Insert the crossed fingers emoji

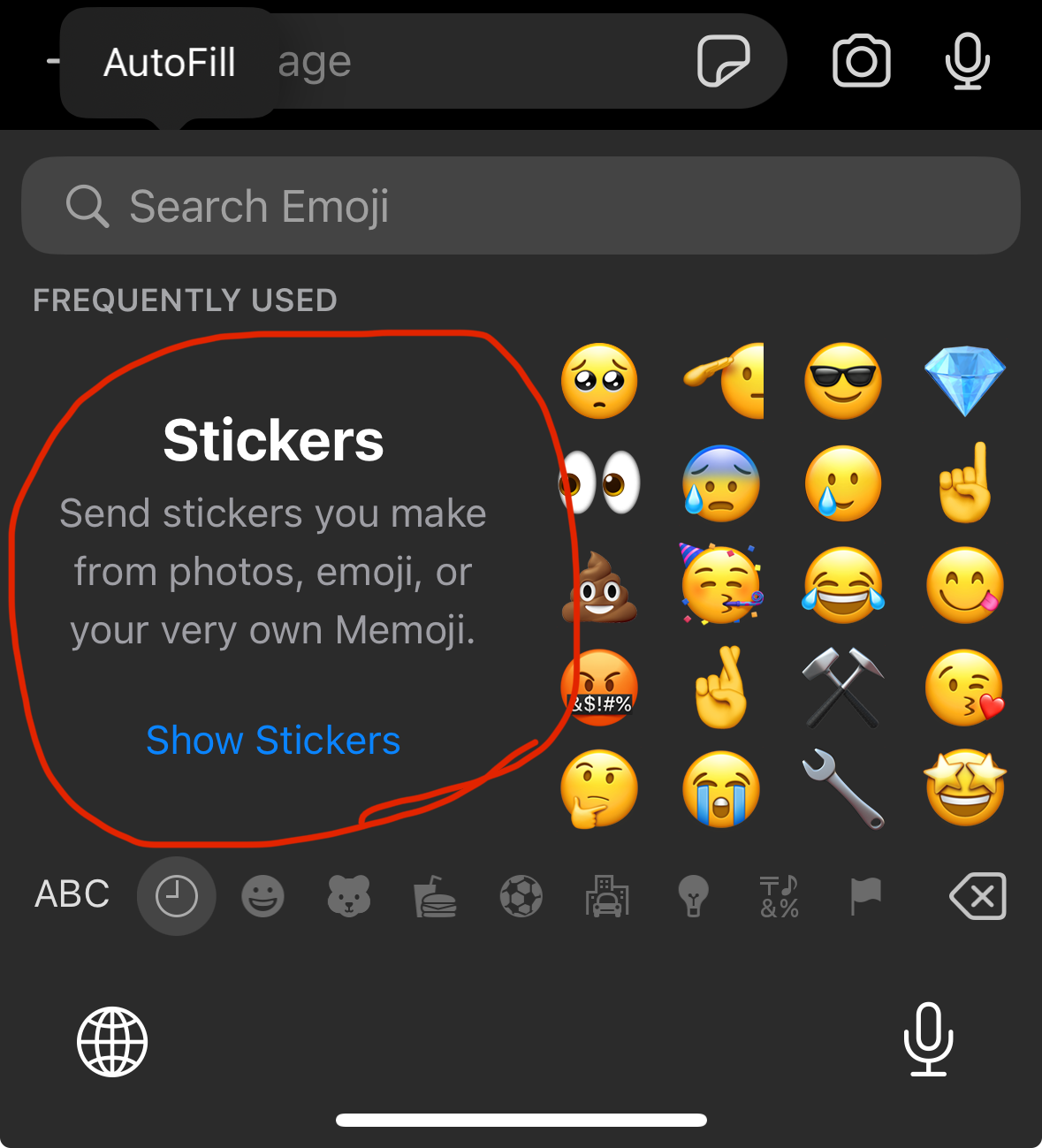(721, 688)
